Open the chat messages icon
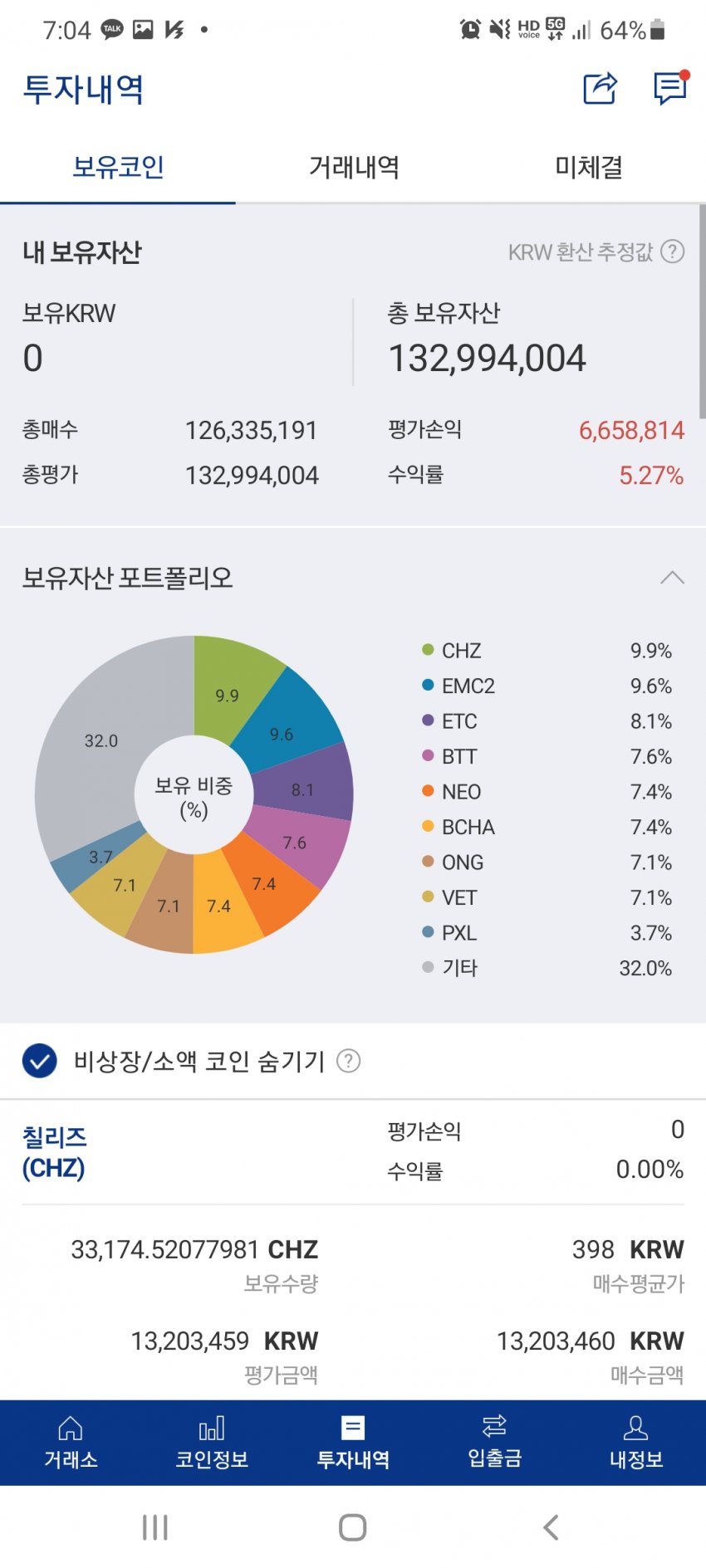Image resolution: width=706 pixels, height=1568 pixels. (670, 88)
